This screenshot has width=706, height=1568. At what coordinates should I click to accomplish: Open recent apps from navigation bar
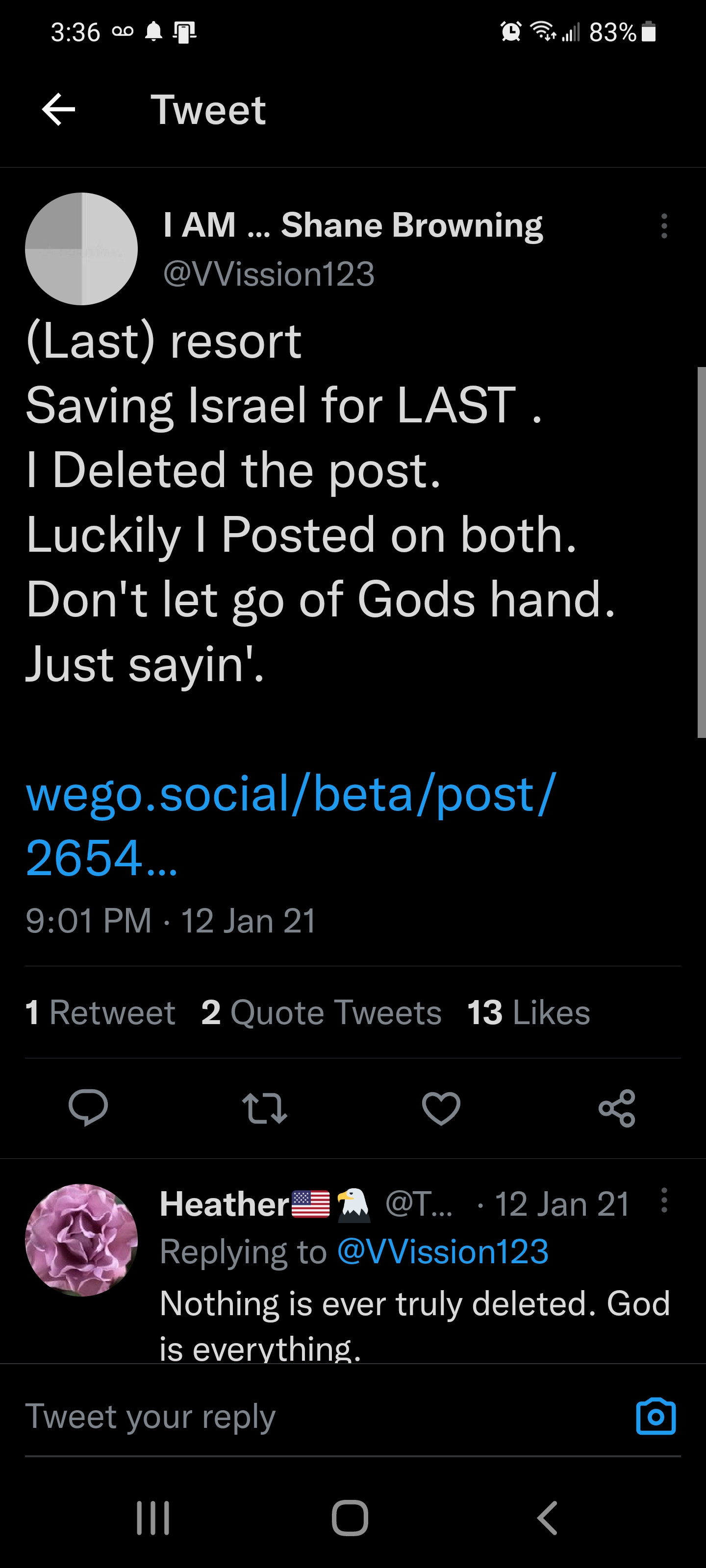pos(153,1518)
